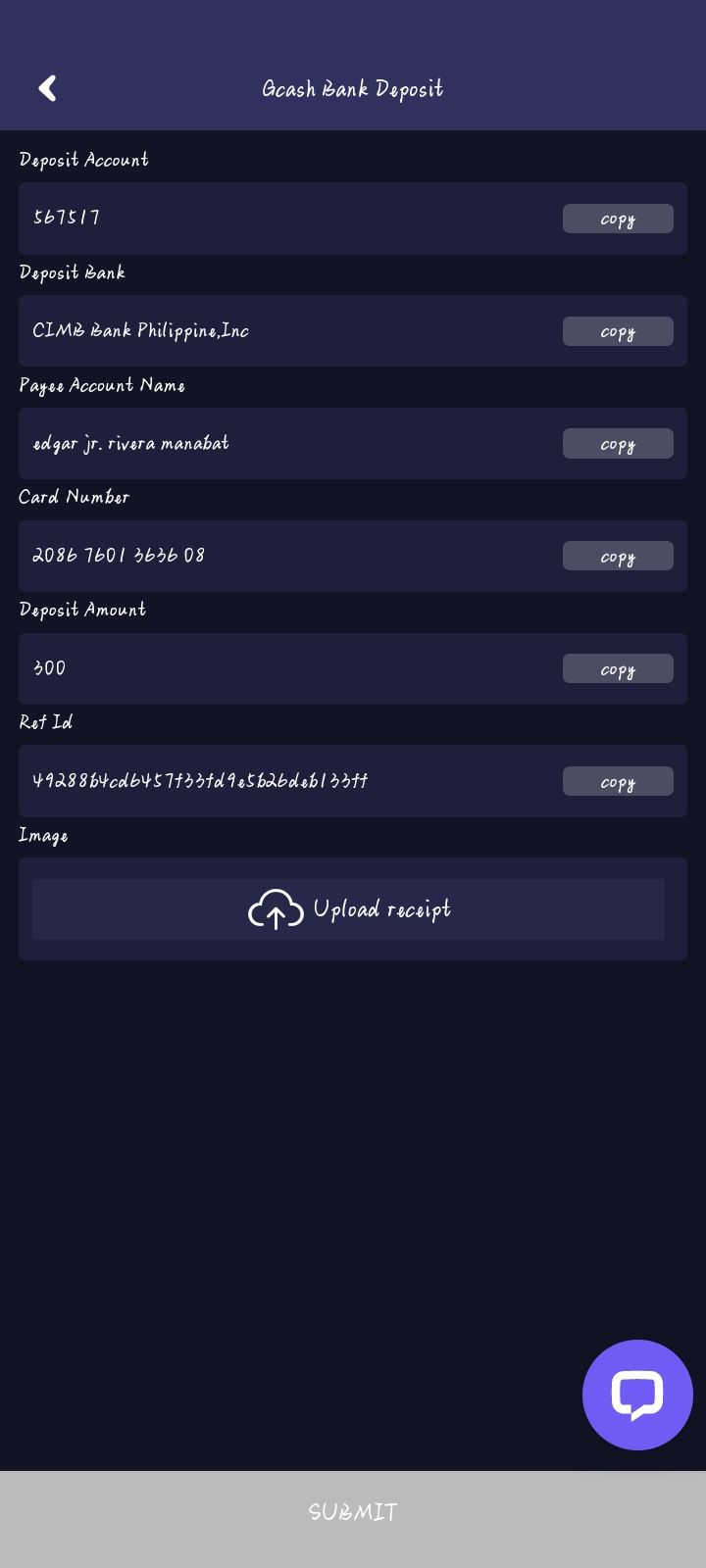Copy the Payee Account Name
706x1568 pixels.
618,444
